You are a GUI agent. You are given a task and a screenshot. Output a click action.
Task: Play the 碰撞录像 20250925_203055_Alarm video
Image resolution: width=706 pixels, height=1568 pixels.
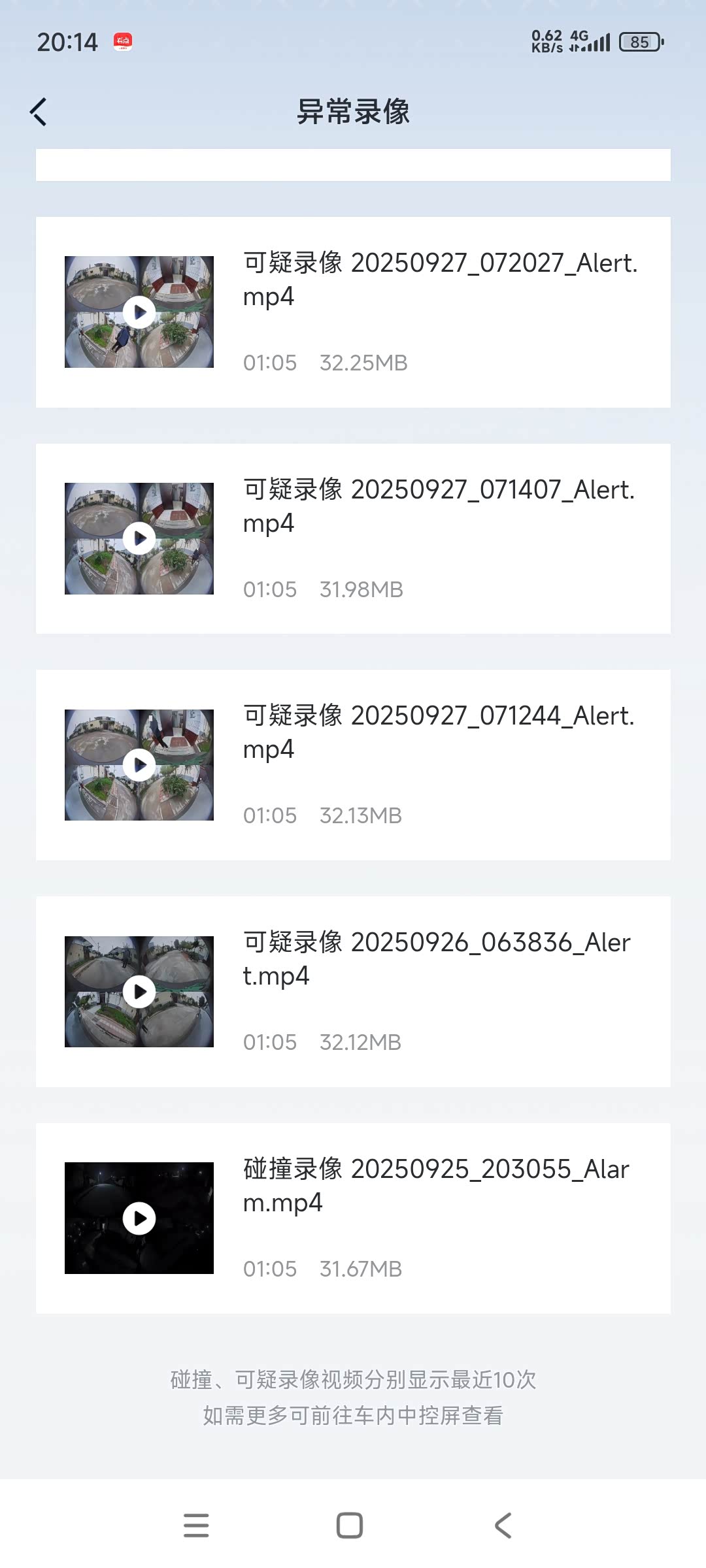click(139, 1218)
